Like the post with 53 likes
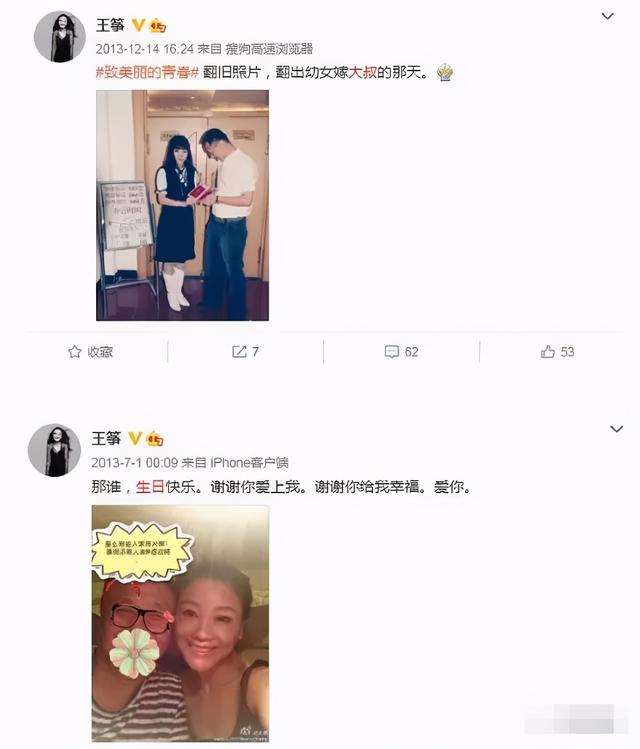This screenshot has width=640, height=749. (x=558, y=352)
